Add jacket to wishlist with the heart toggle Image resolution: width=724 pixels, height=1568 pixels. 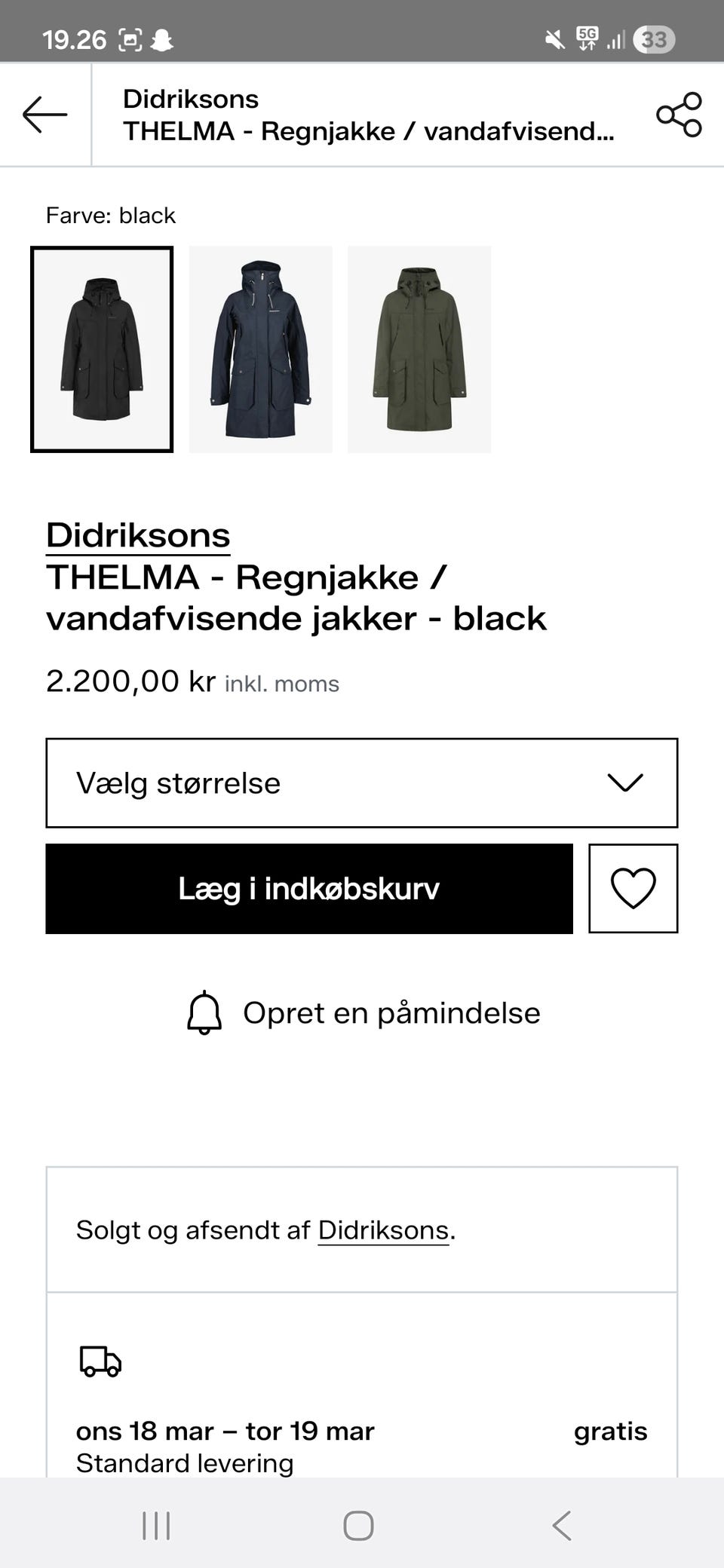tap(633, 888)
